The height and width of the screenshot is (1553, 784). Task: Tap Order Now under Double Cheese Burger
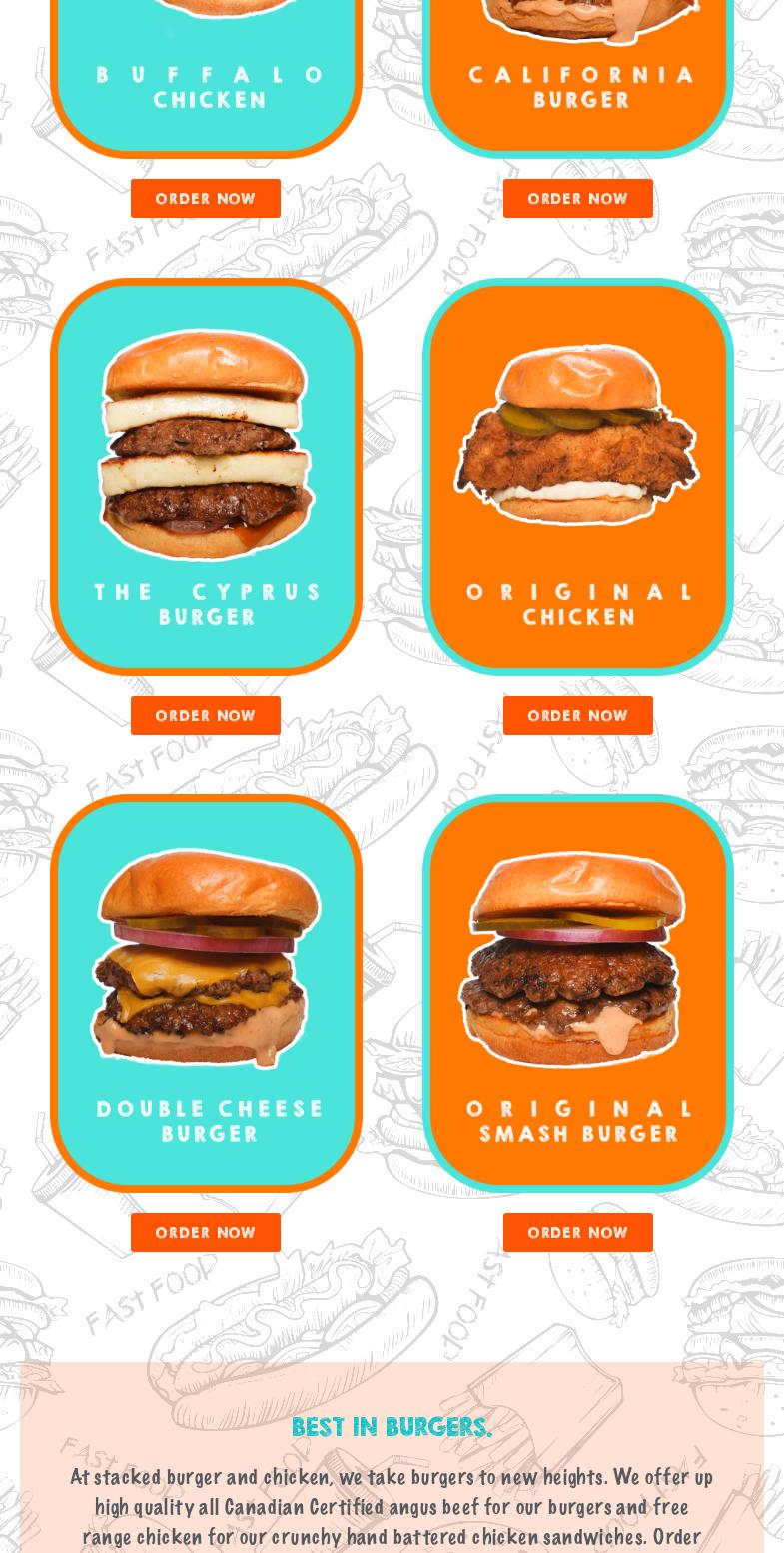coord(206,1232)
